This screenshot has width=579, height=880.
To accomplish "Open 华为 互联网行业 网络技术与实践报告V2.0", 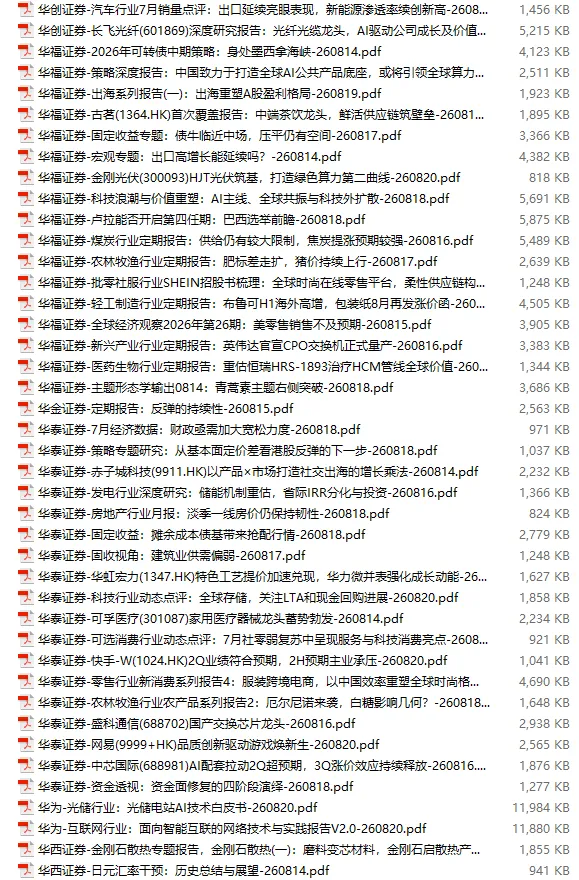I will pyautogui.click(x=232, y=829).
